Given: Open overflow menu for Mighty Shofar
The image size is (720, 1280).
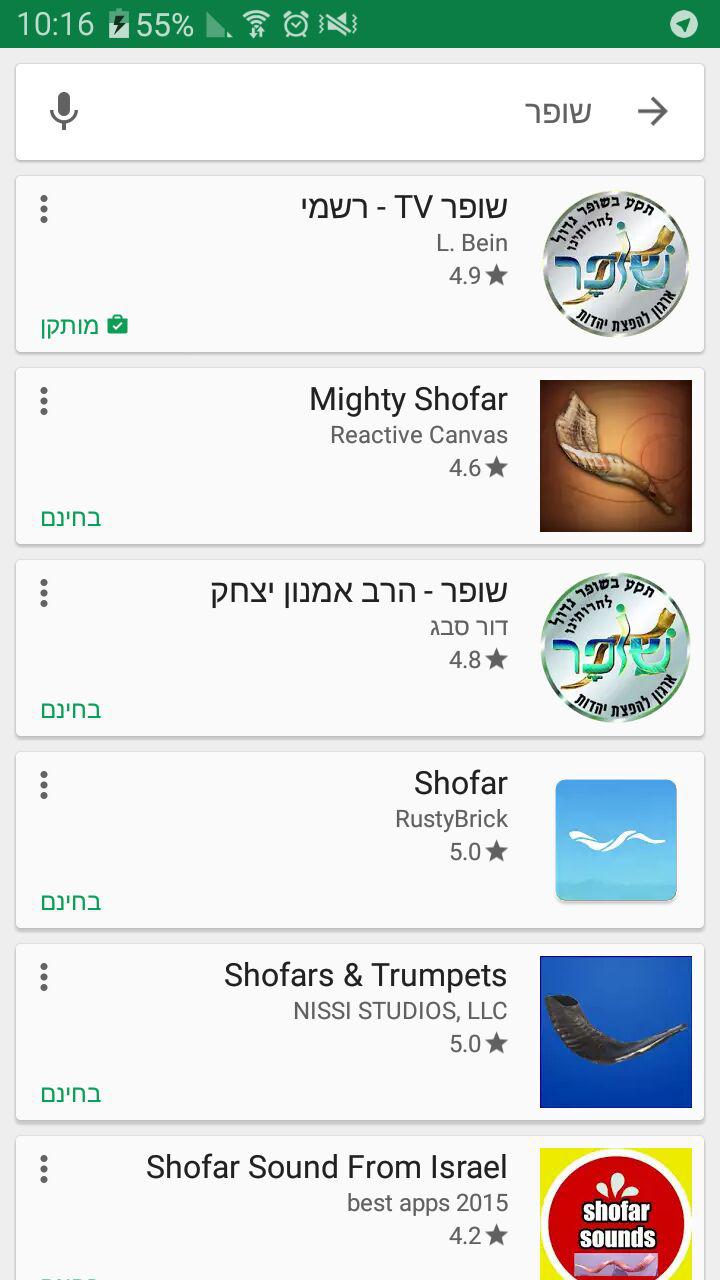Looking at the screenshot, I should [x=44, y=401].
